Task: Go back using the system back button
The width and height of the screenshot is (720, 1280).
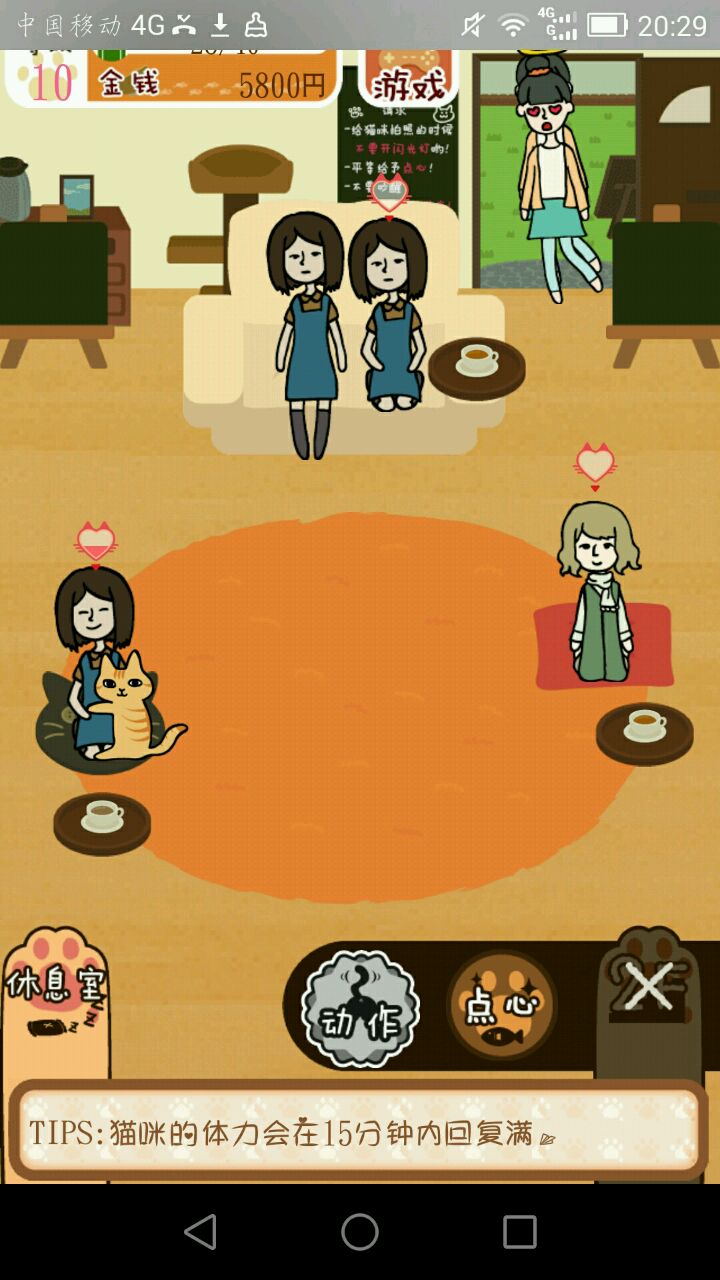Action: tap(200, 1232)
